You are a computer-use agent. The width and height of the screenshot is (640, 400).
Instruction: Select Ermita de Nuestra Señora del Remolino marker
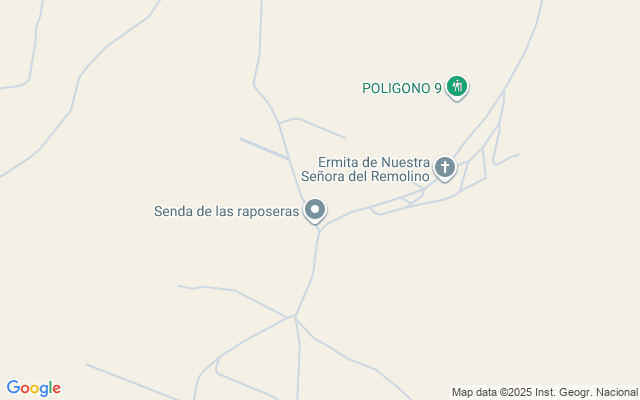[445, 167]
